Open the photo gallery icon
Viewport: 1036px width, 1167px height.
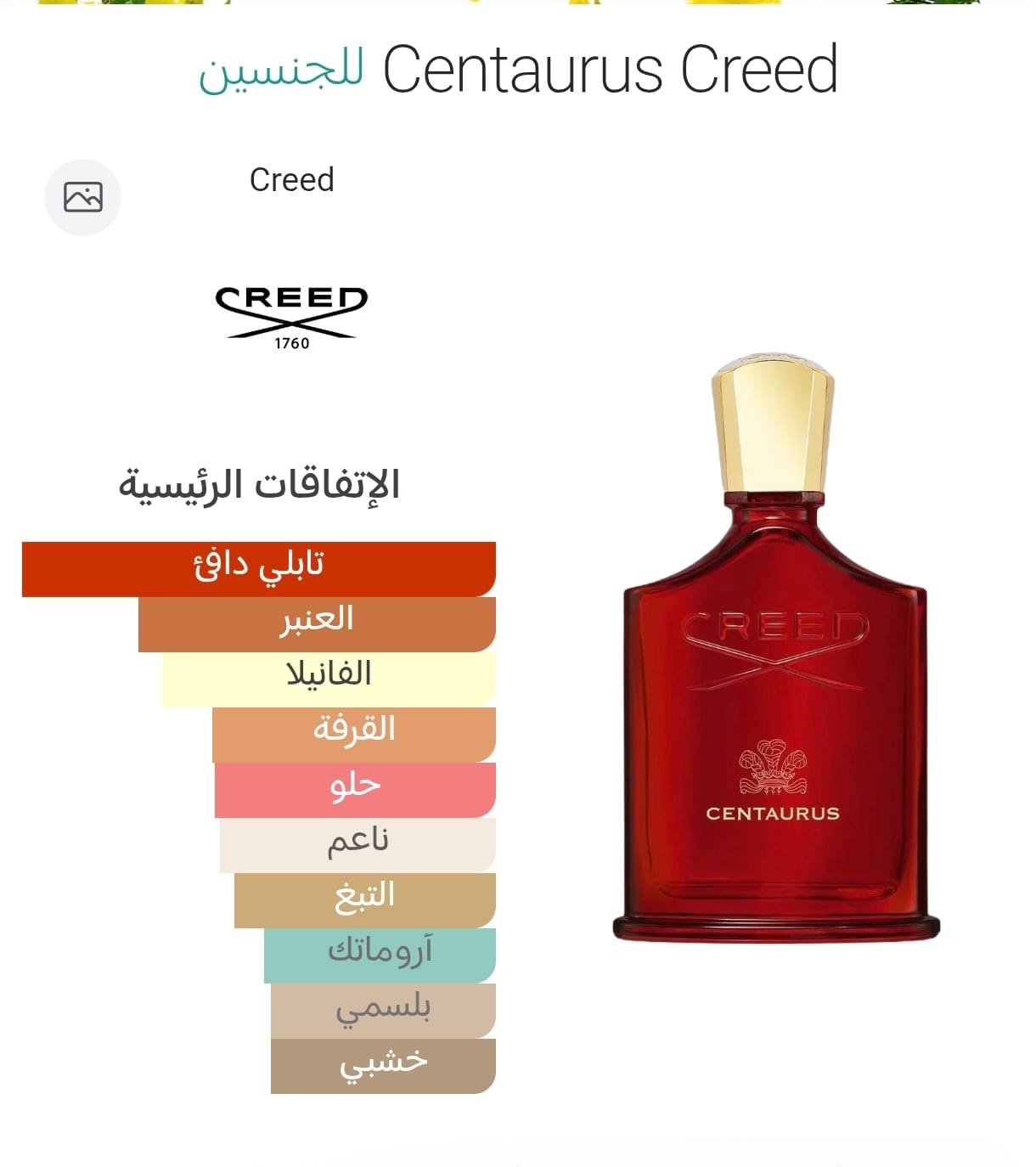tap(82, 197)
